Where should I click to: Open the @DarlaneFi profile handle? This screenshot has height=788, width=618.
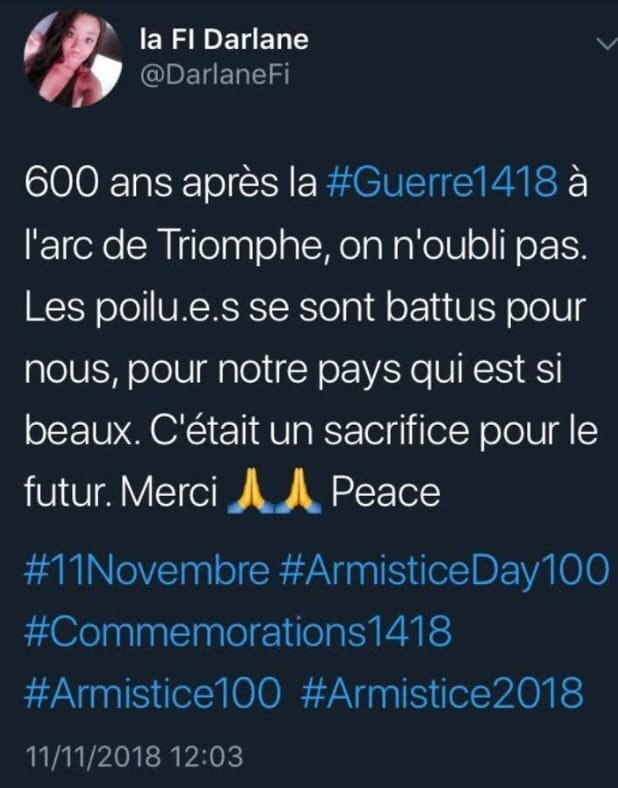coord(214,77)
